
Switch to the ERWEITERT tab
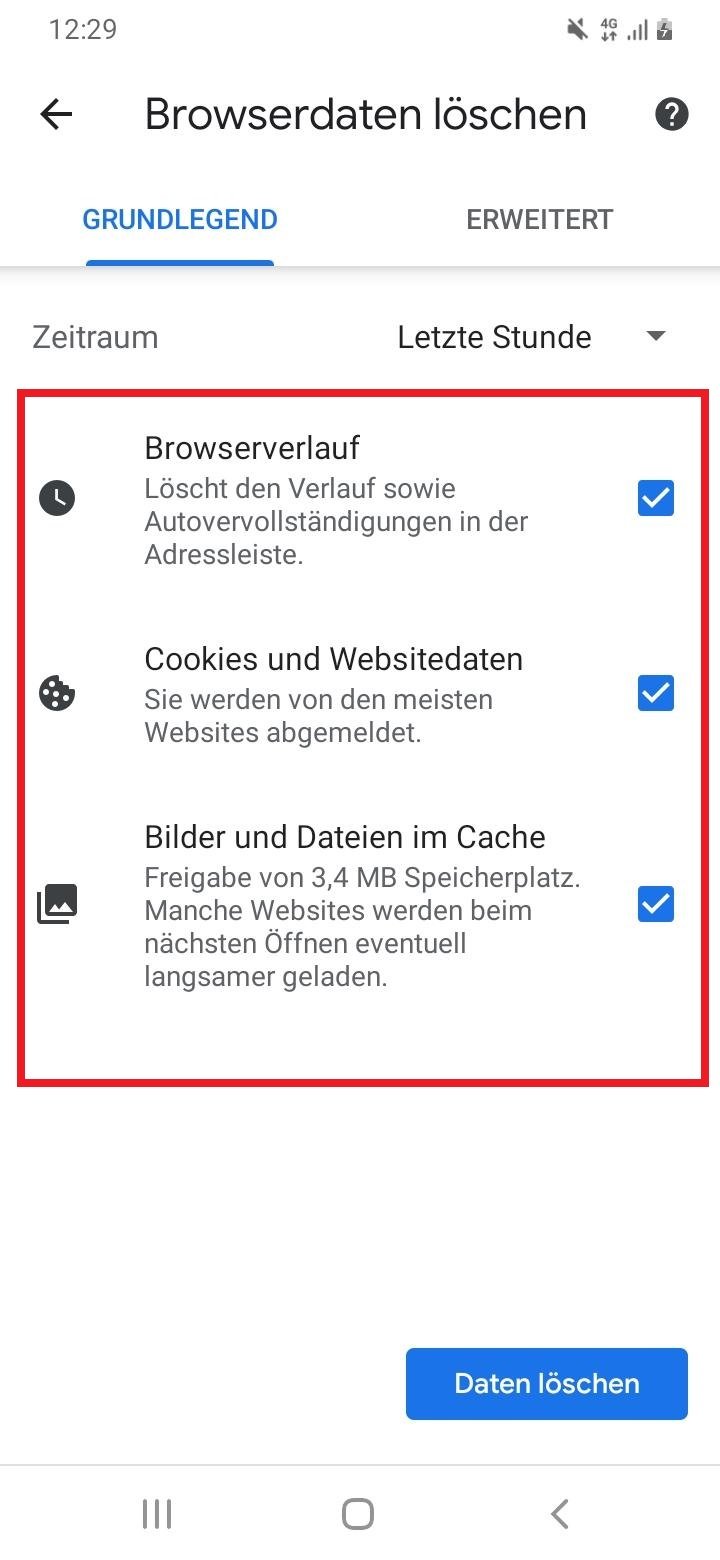(x=539, y=220)
